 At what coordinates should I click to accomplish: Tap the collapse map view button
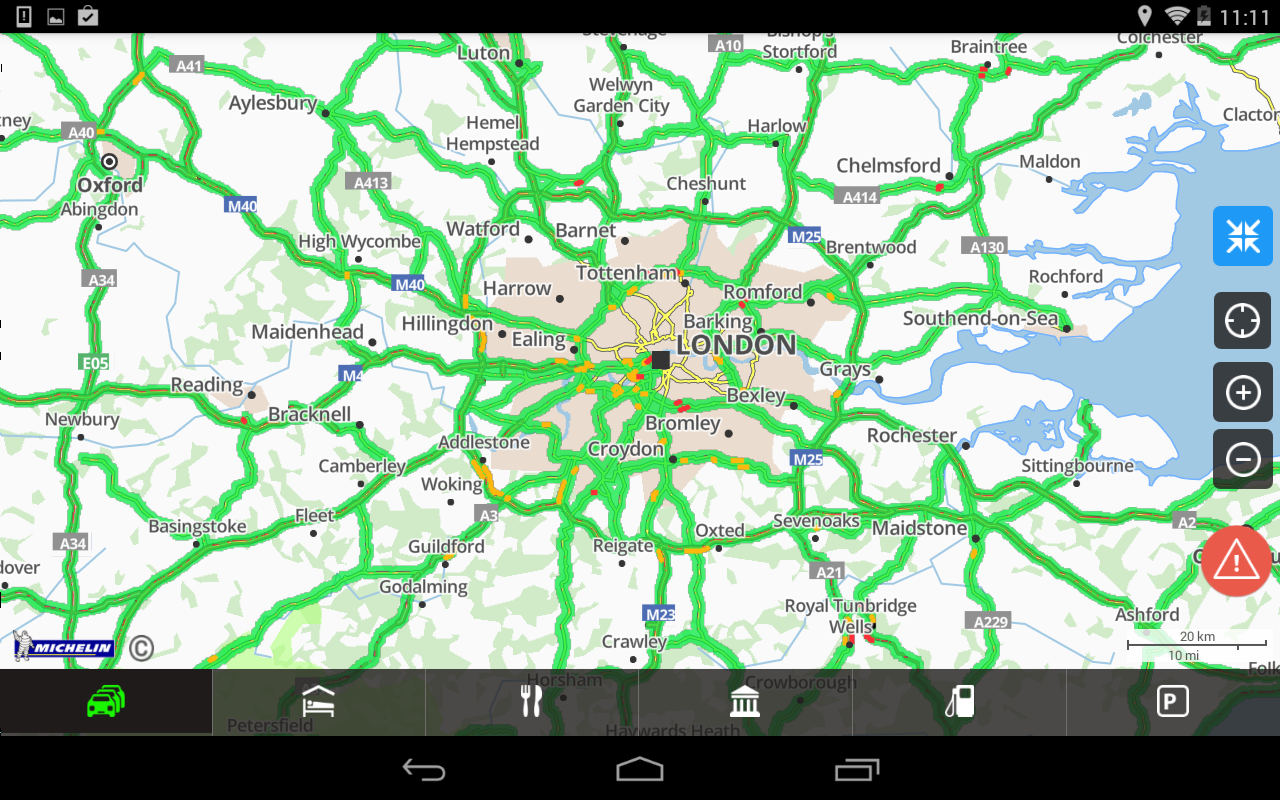tap(1243, 237)
